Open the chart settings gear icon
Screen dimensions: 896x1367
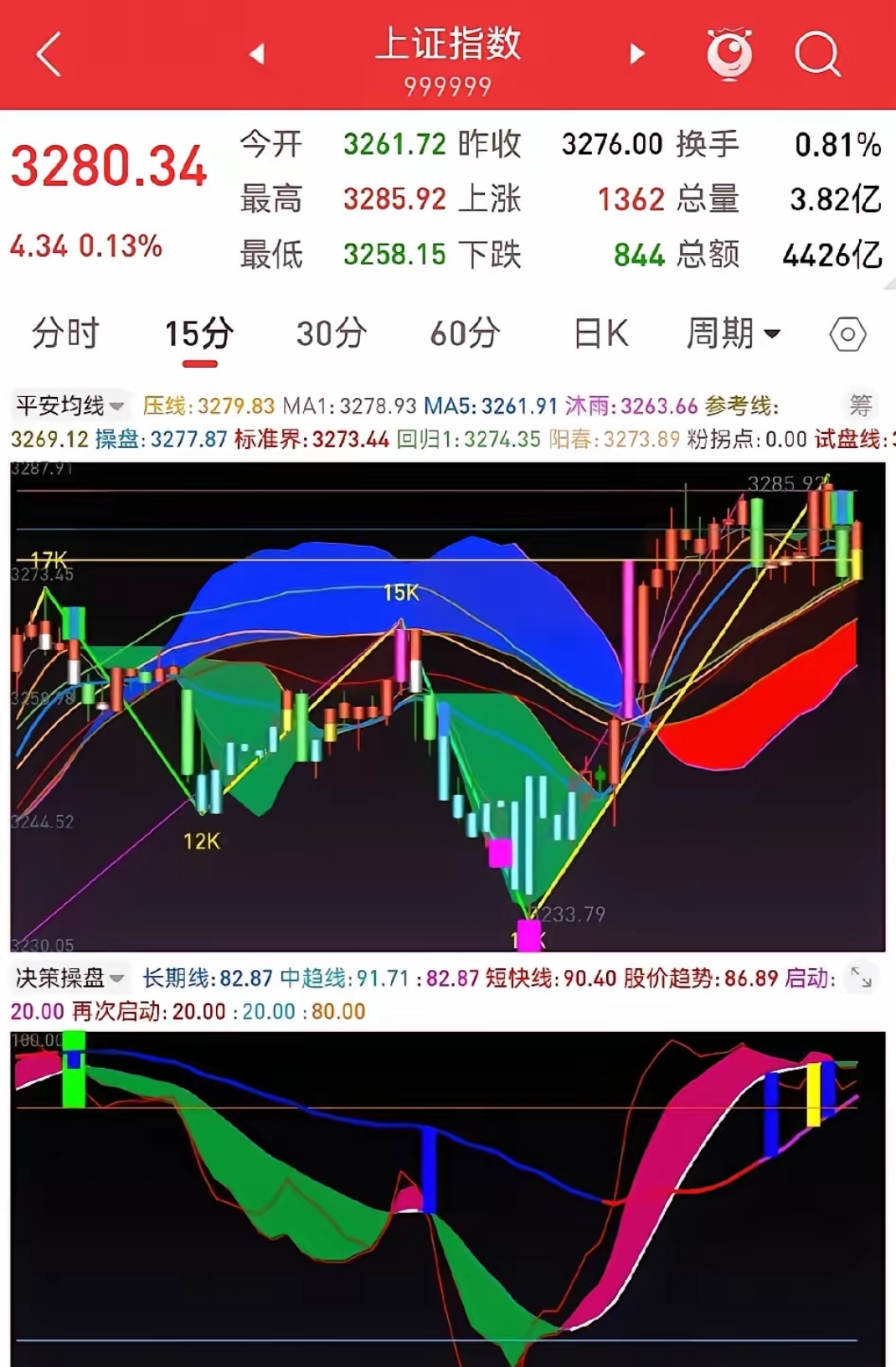coord(848,333)
